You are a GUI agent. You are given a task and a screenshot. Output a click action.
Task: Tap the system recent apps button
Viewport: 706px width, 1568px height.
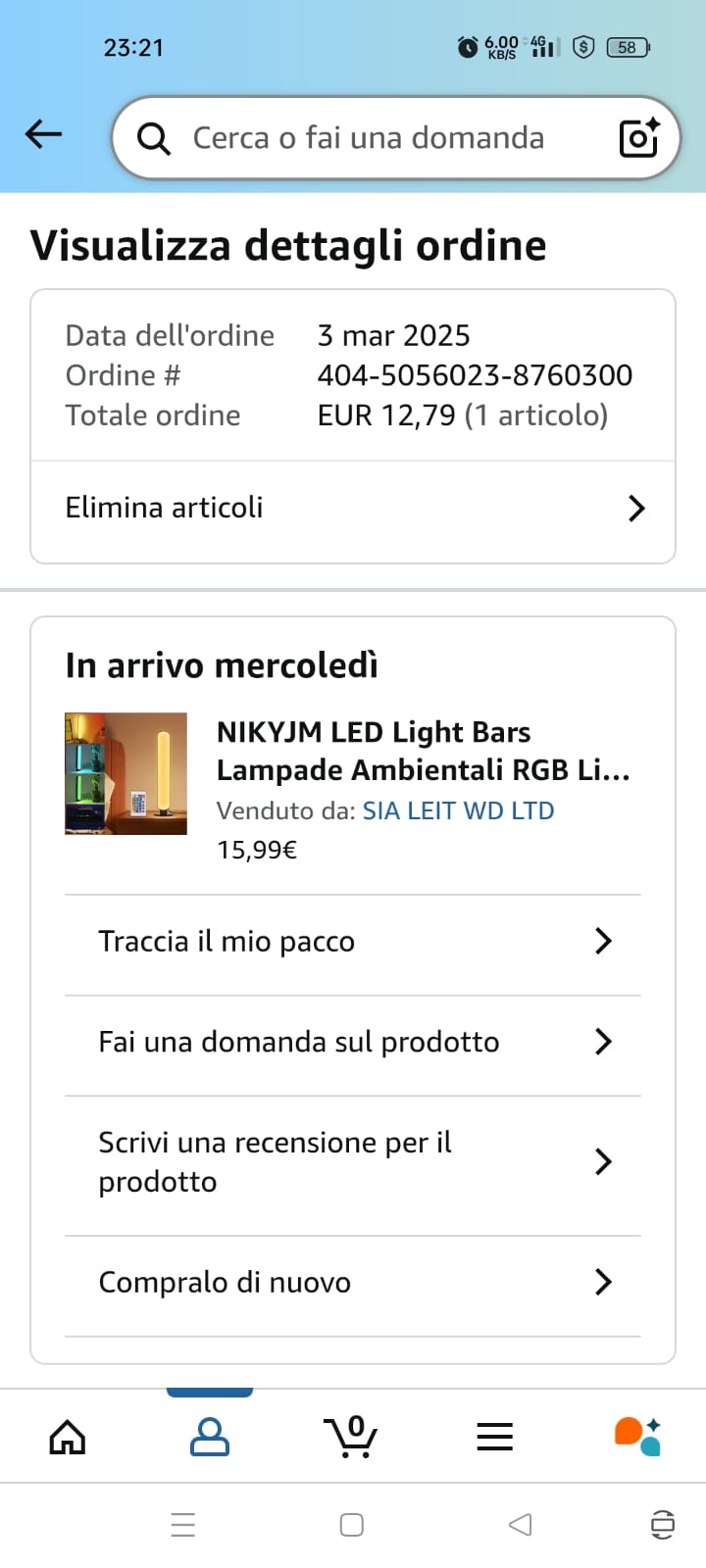(x=183, y=1525)
